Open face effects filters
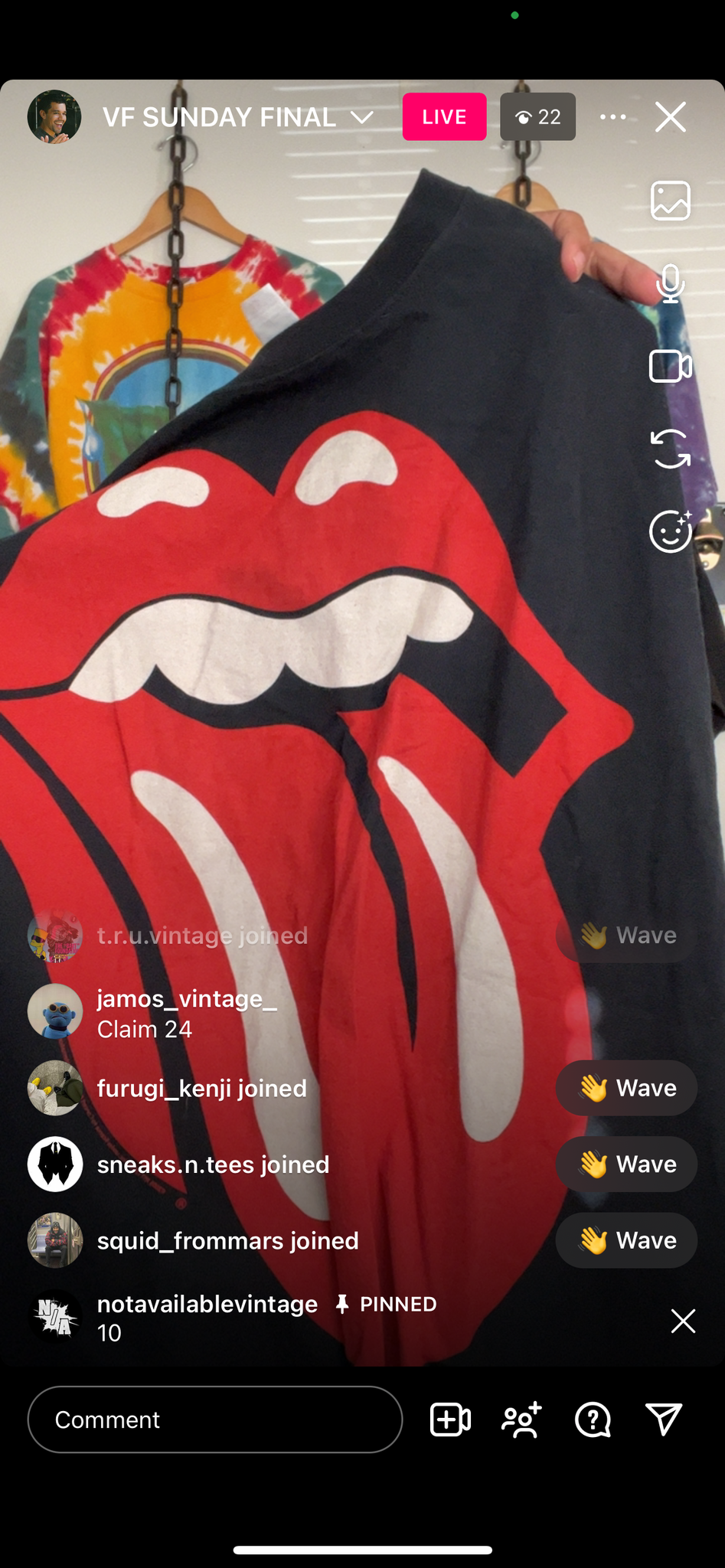 coord(670,531)
